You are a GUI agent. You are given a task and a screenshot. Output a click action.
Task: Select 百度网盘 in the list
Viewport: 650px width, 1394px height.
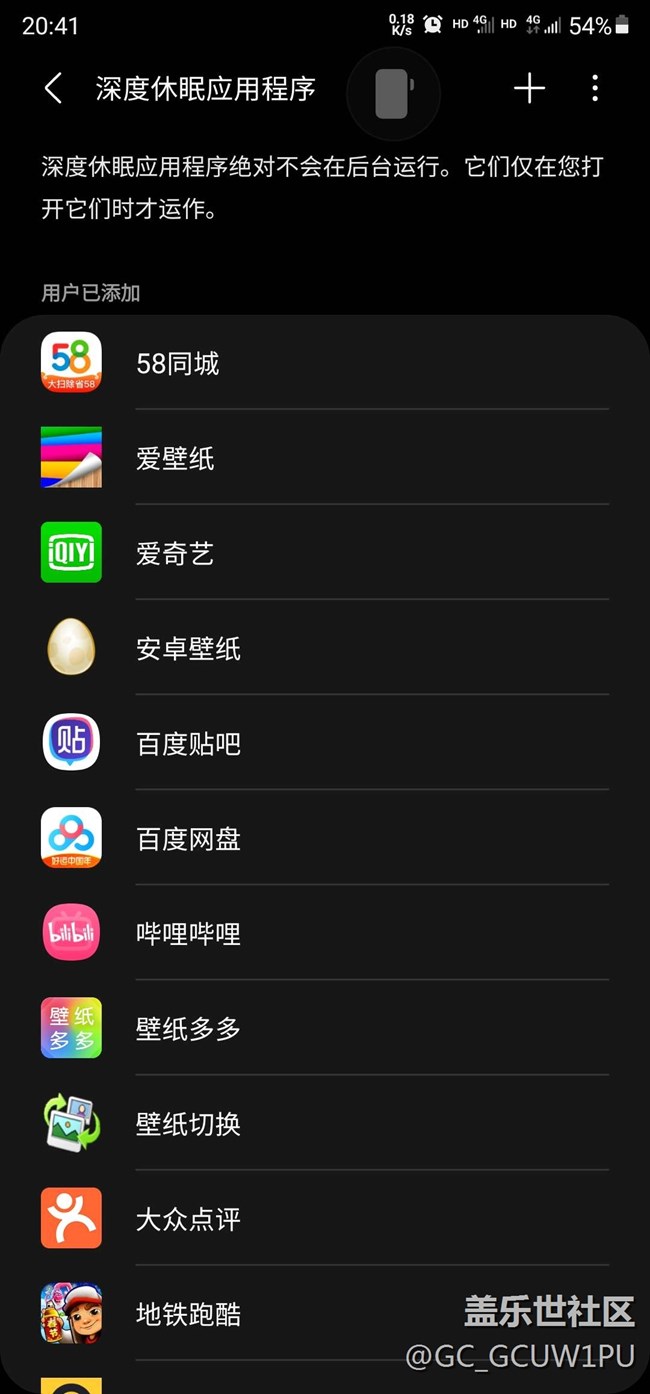324,838
